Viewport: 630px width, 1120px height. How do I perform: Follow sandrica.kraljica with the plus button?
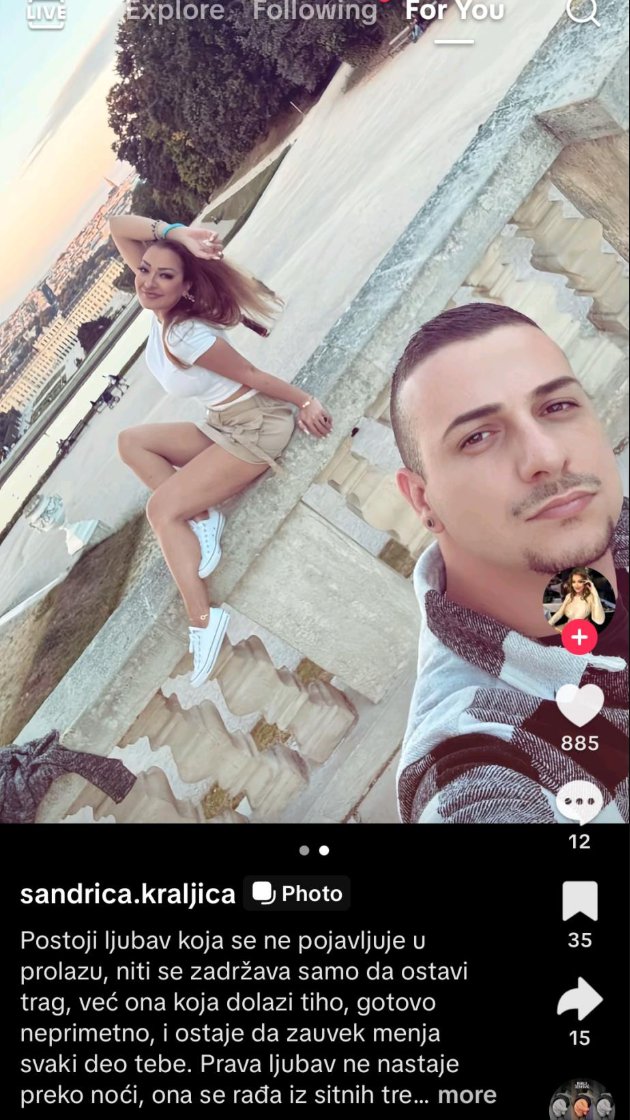(579, 637)
